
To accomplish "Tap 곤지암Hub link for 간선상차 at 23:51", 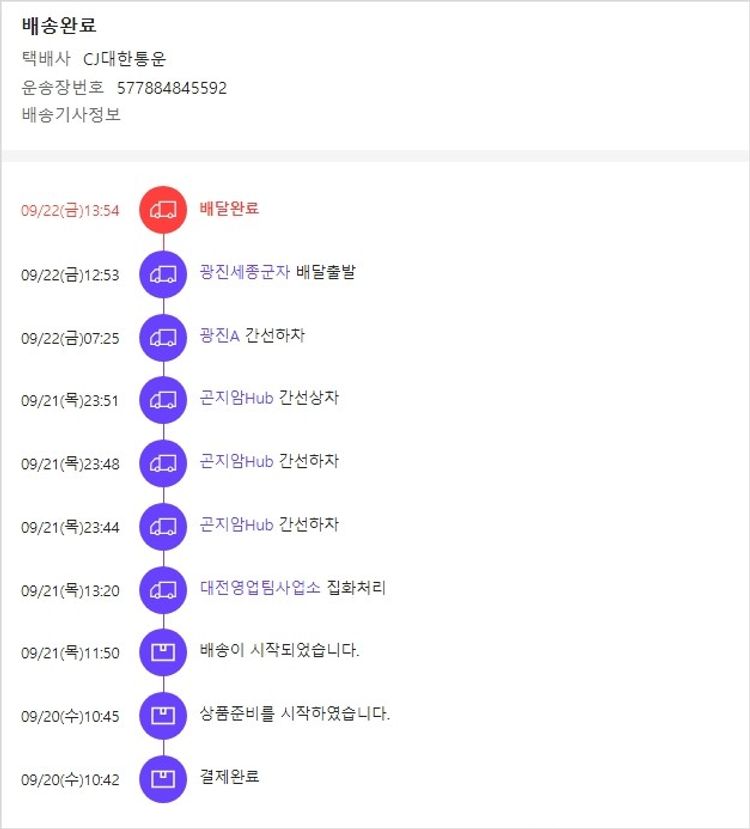I will [236, 398].
